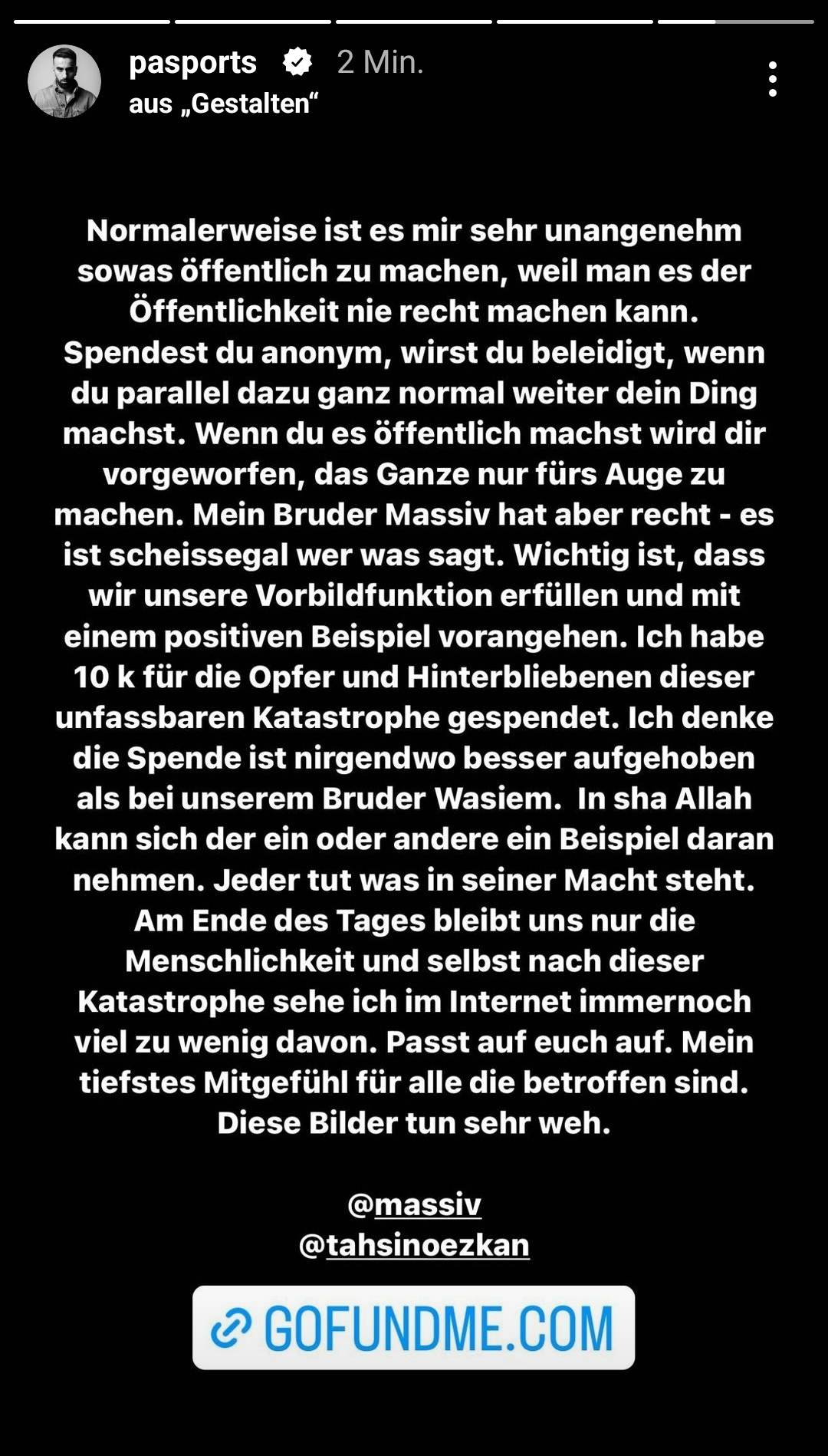Open the @massiv mention
The height and width of the screenshot is (1456, 828).
414,1204
